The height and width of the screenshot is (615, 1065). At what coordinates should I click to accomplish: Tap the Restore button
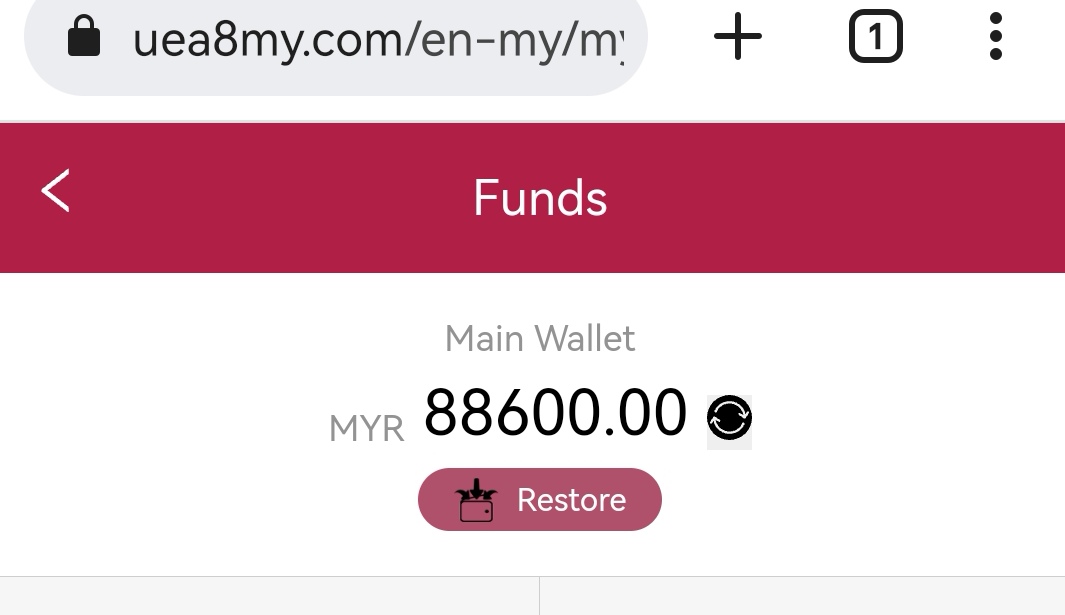point(540,500)
